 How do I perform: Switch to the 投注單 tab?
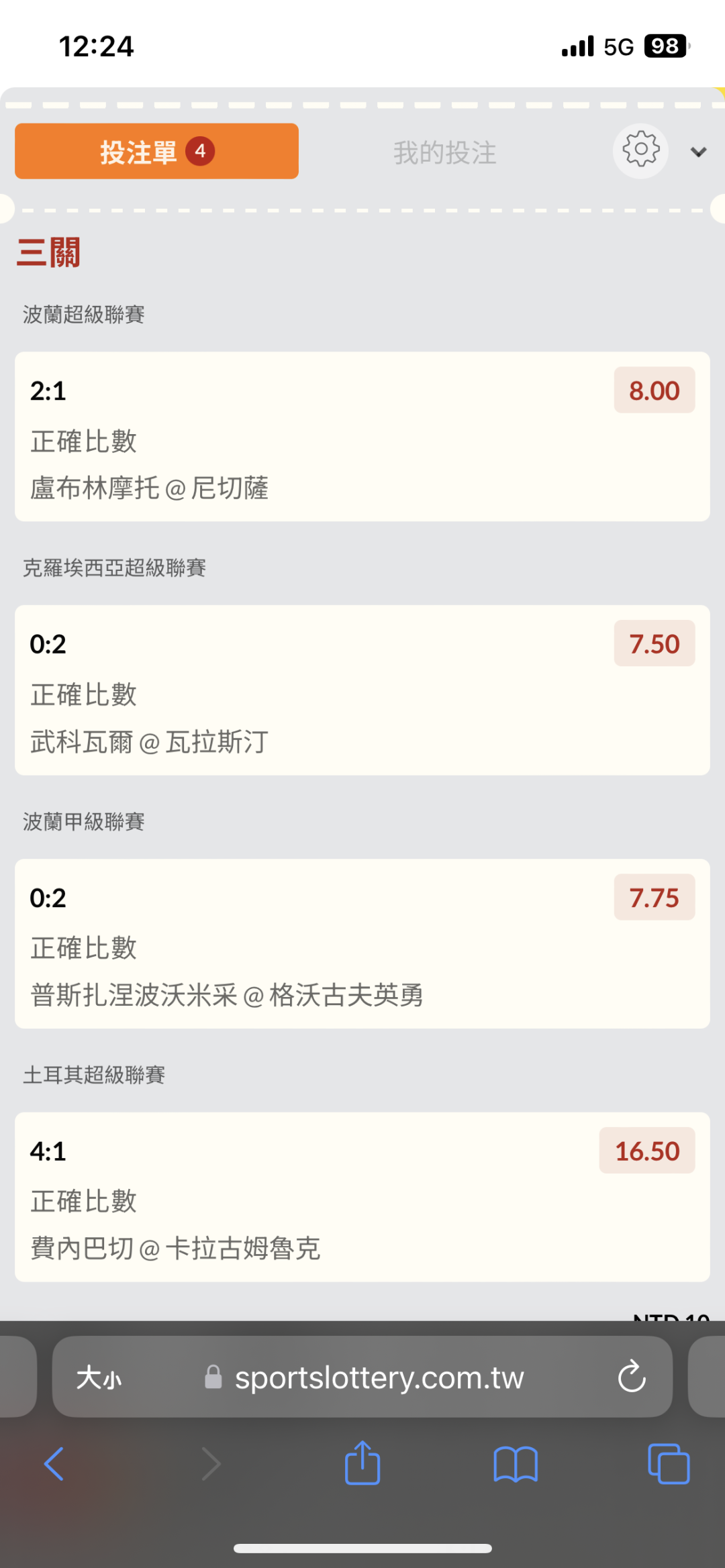[x=156, y=152]
